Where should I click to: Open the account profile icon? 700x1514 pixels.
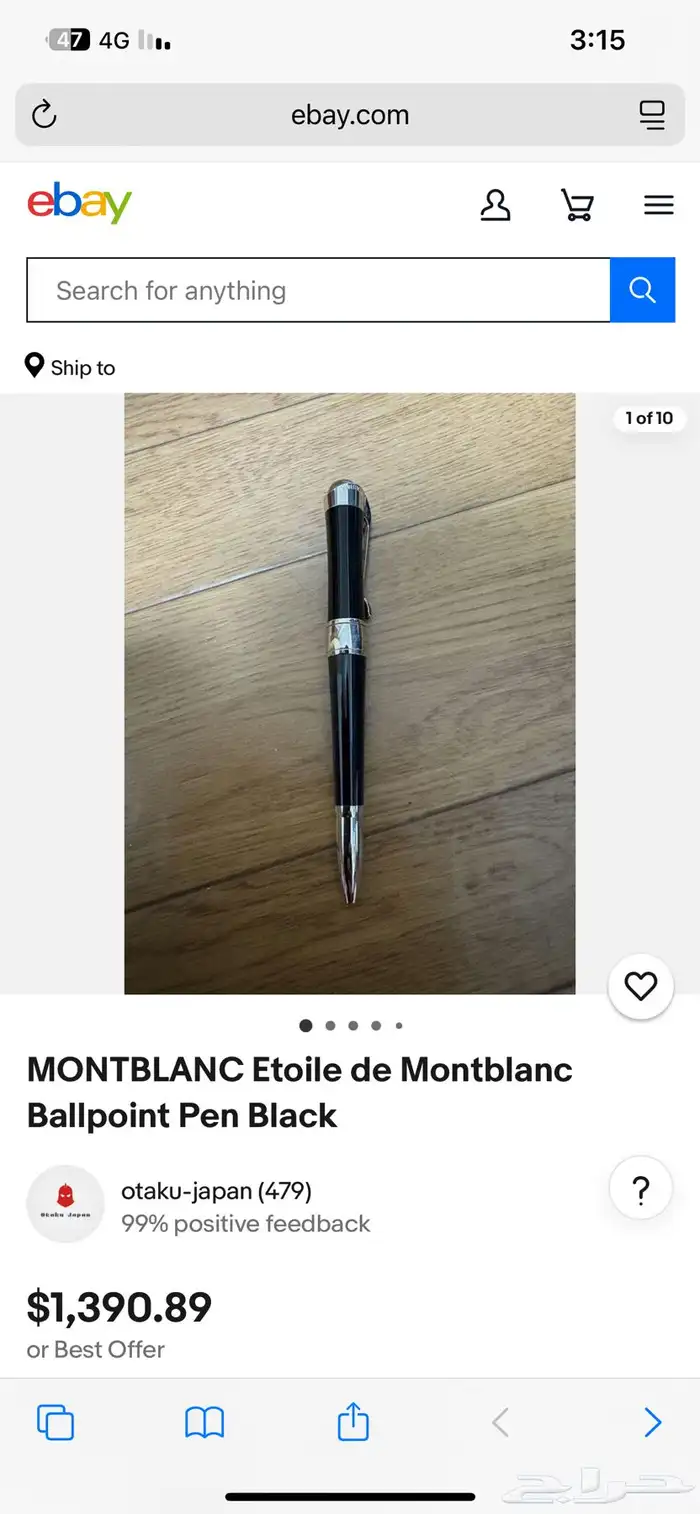pyautogui.click(x=495, y=205)
